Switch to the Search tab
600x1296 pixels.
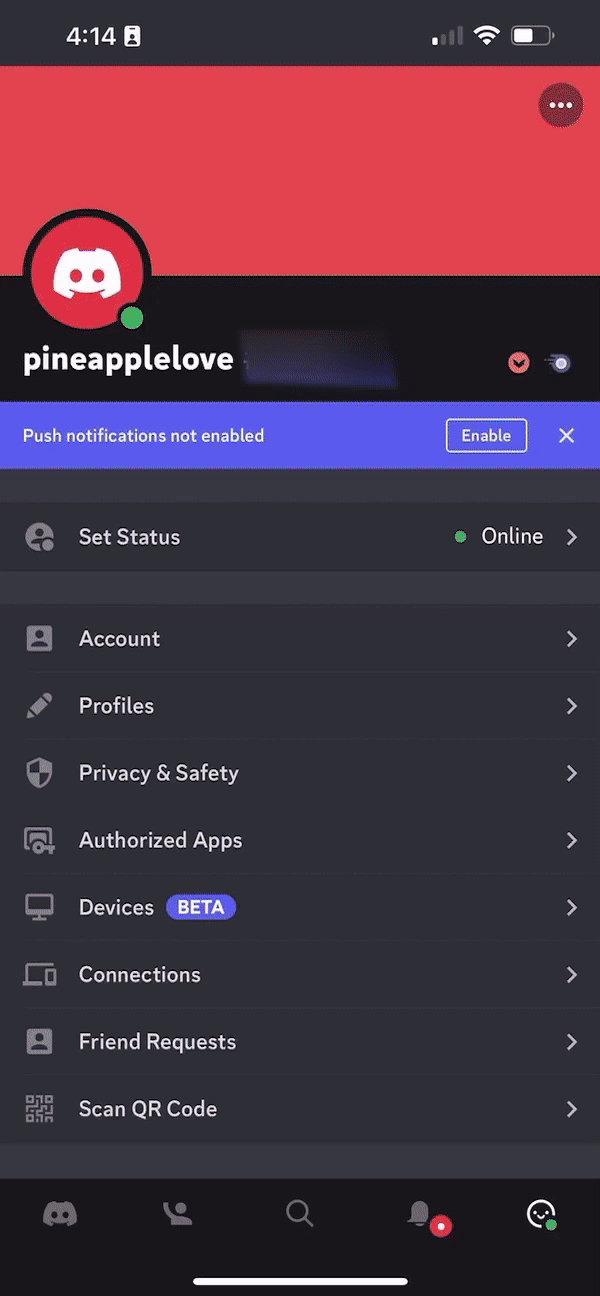[299, 1214]
